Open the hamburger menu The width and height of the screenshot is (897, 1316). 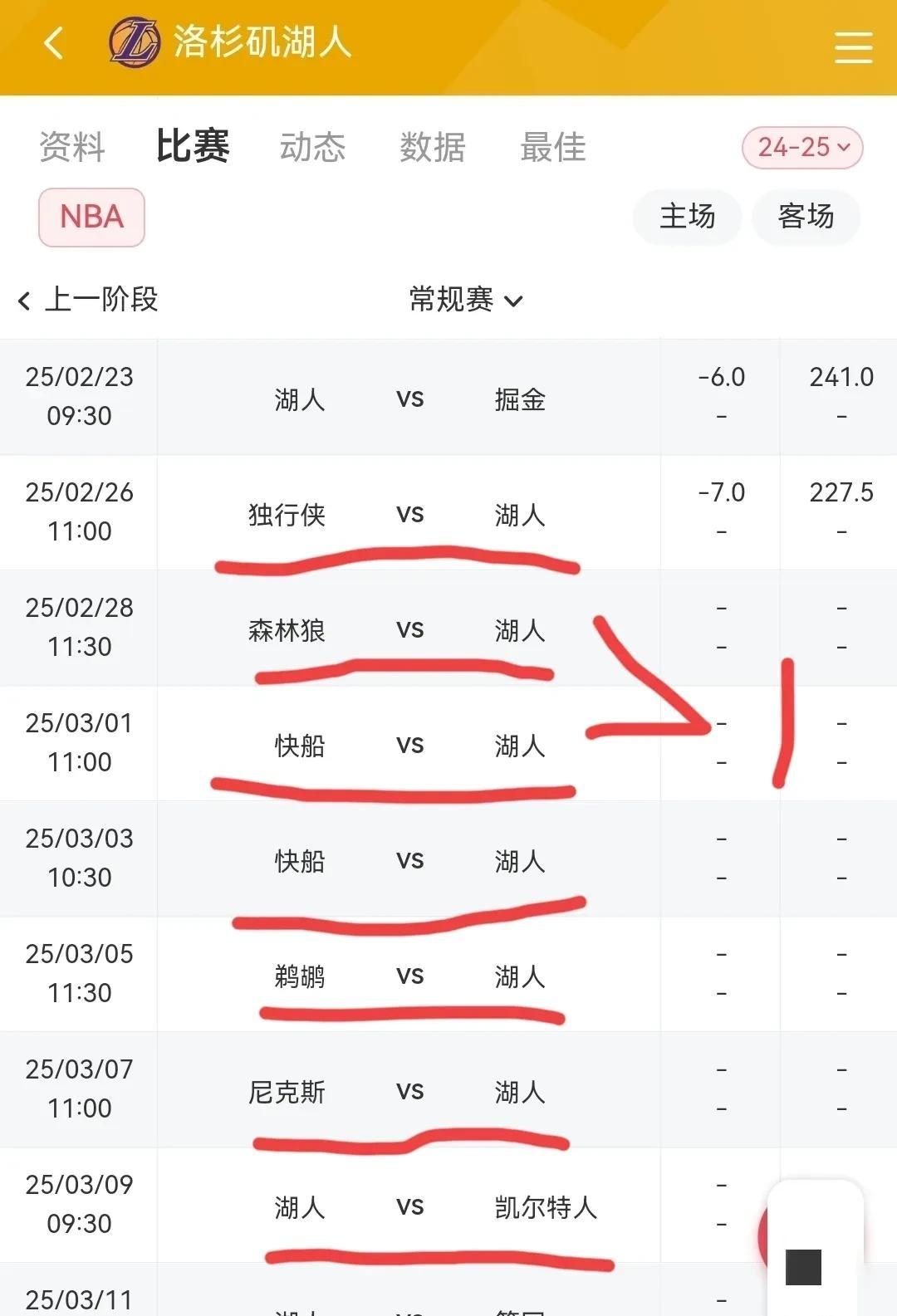(852, 46)
